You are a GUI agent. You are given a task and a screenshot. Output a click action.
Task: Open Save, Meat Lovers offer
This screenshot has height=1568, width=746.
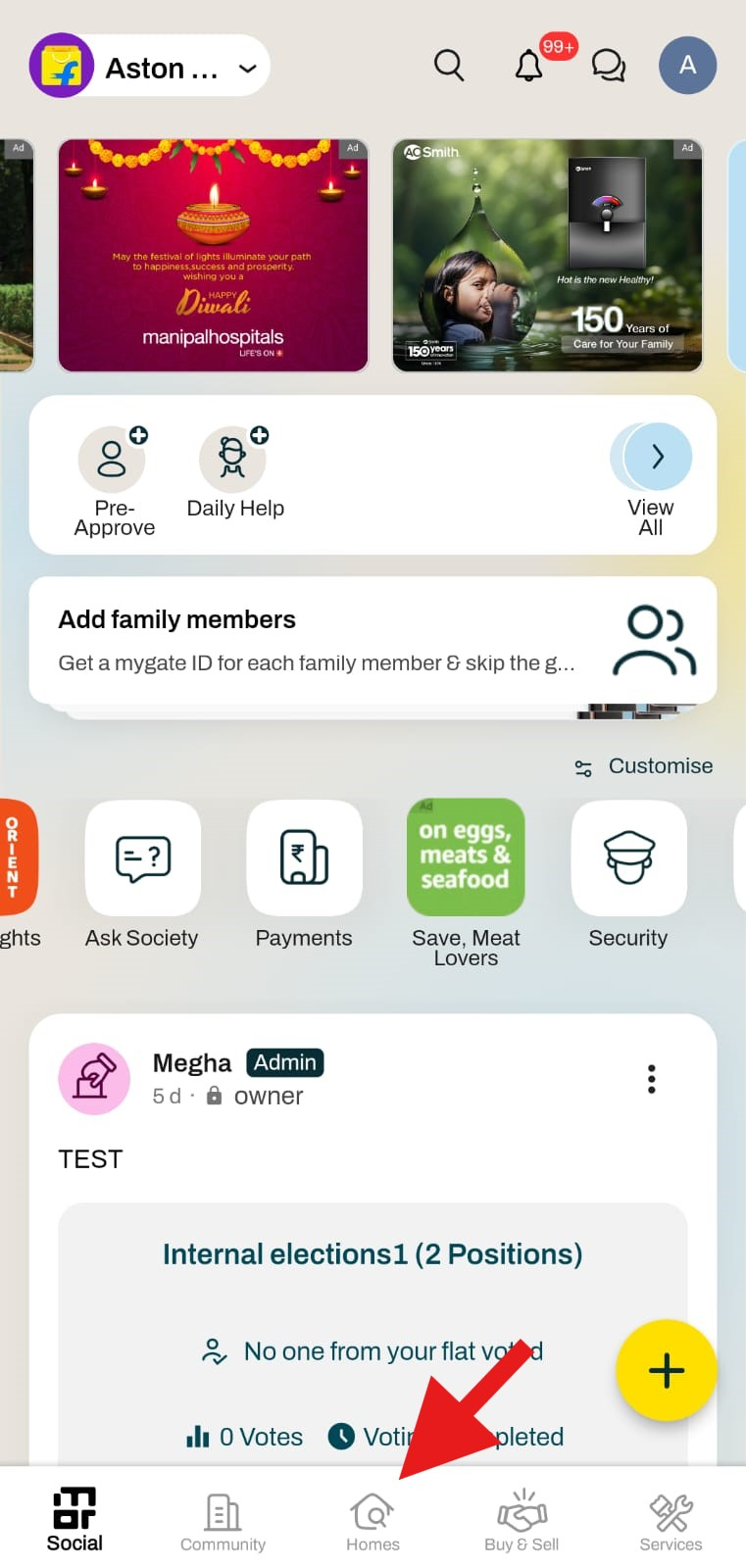[x=466, y=859]
